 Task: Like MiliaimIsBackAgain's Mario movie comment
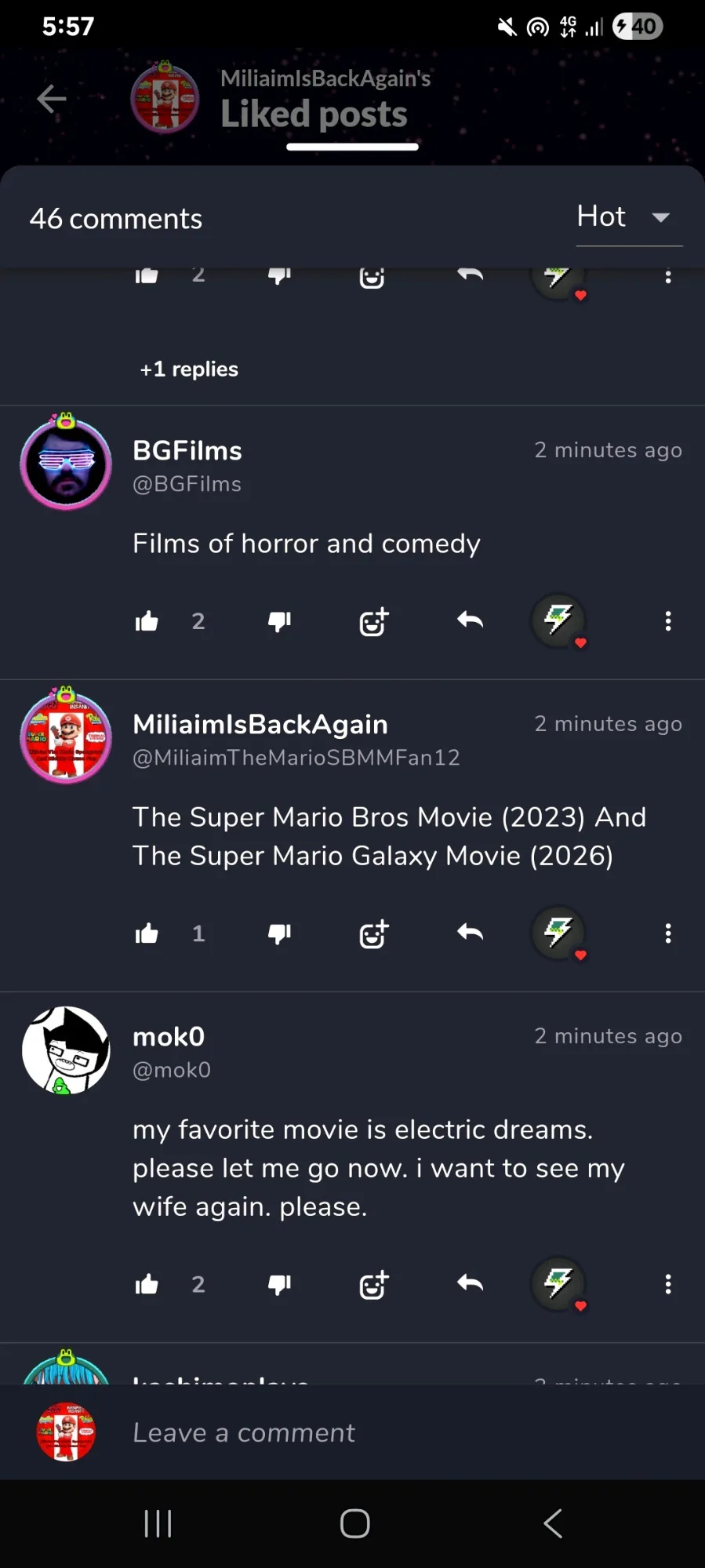point(147,933)
